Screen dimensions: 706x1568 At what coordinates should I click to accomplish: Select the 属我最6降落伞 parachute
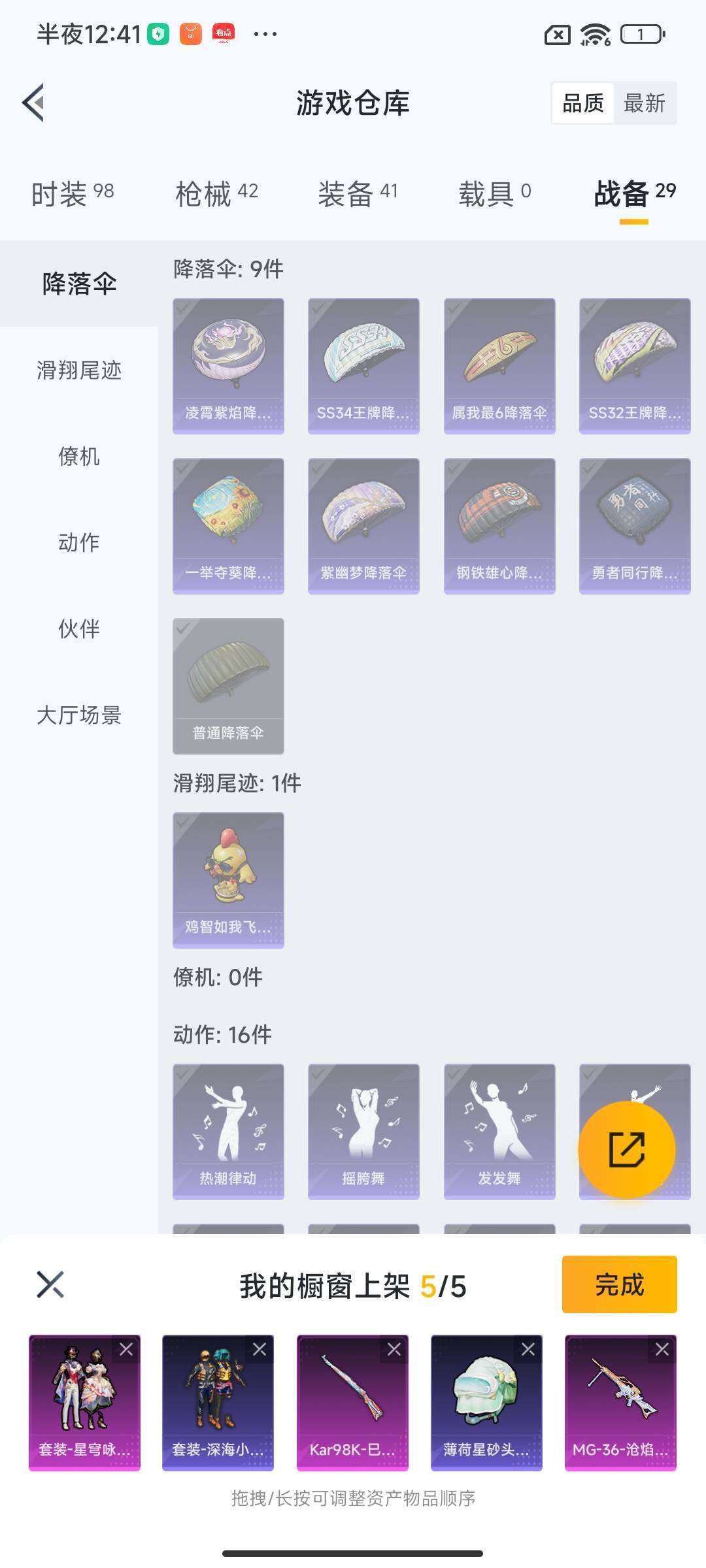click(x=499, y=366)
